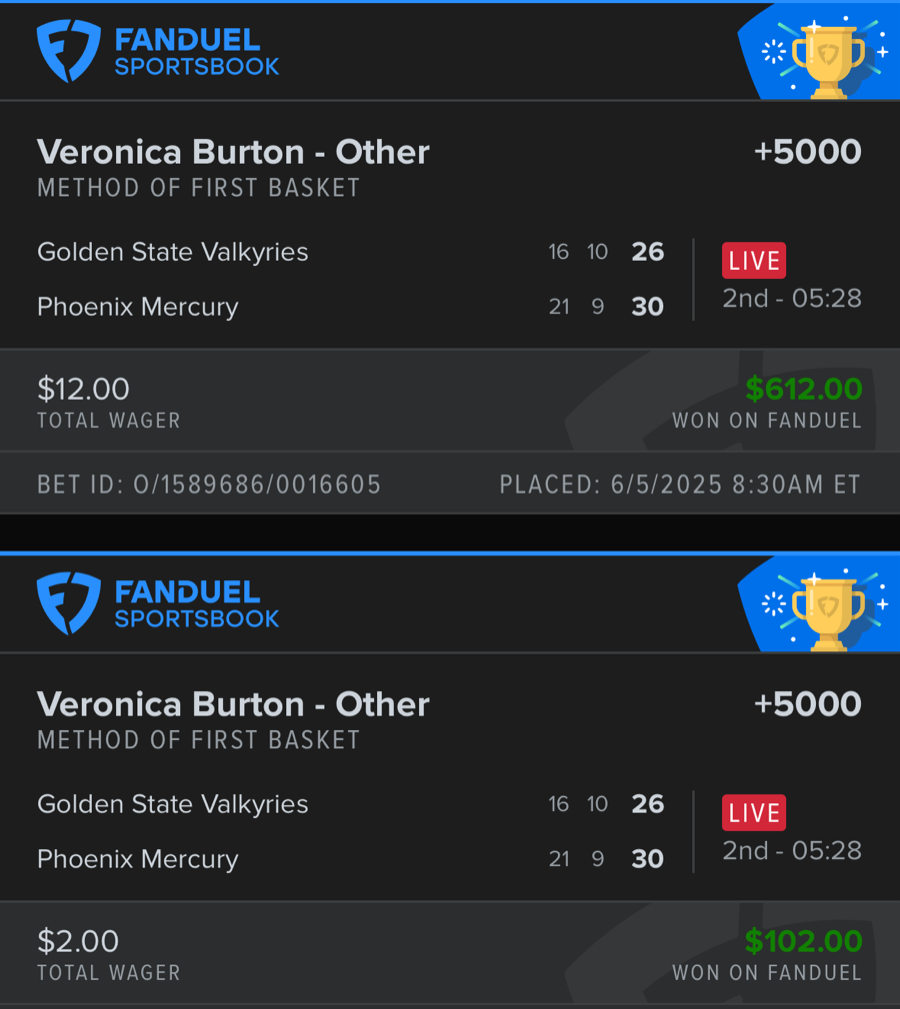Expand the Veronica Burton +5000 bet details
The height and width of the screenshot is (1009, 900).
click(x=232, y=152)
